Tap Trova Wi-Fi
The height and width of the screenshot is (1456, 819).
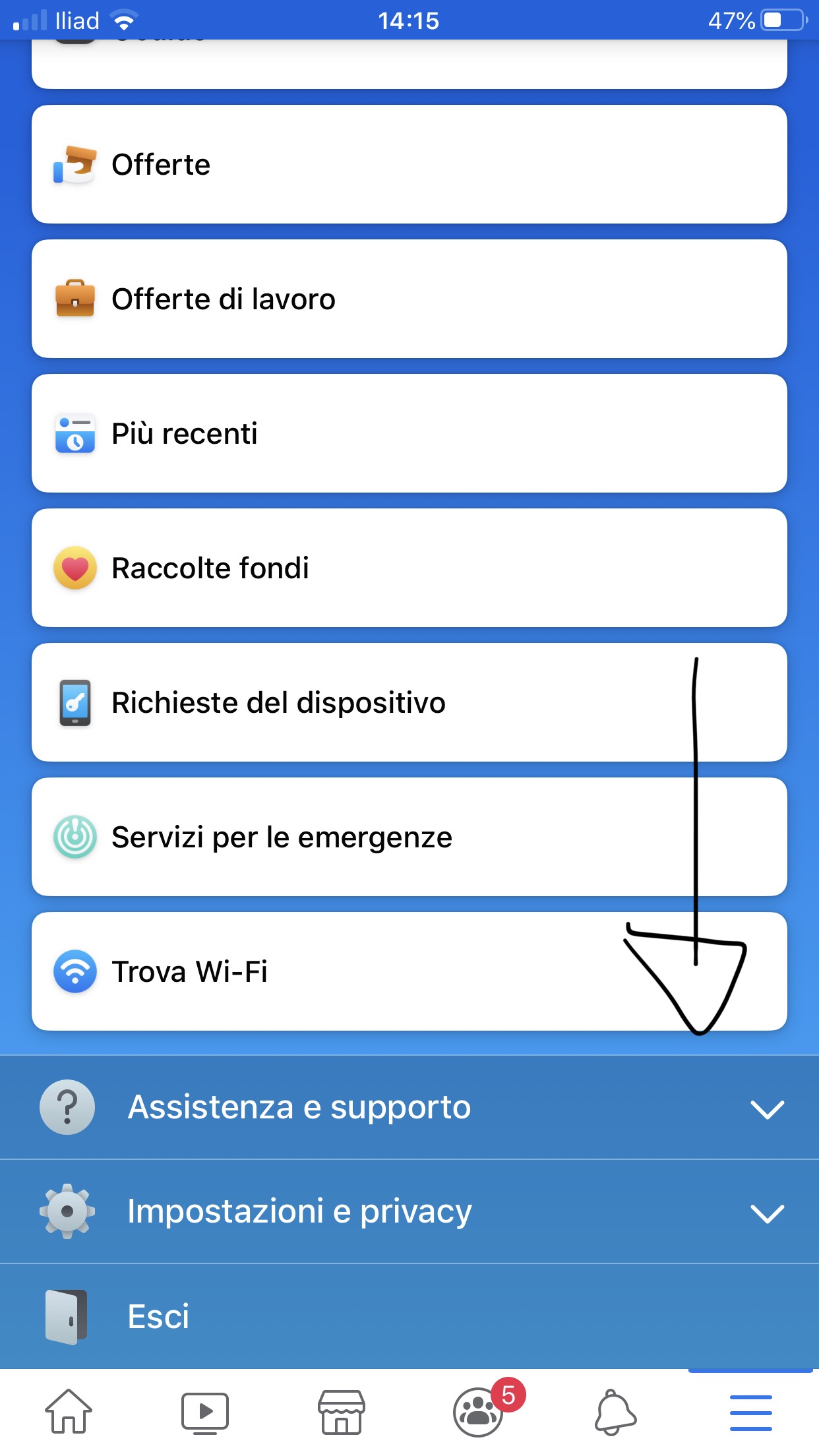click(409, 971)
